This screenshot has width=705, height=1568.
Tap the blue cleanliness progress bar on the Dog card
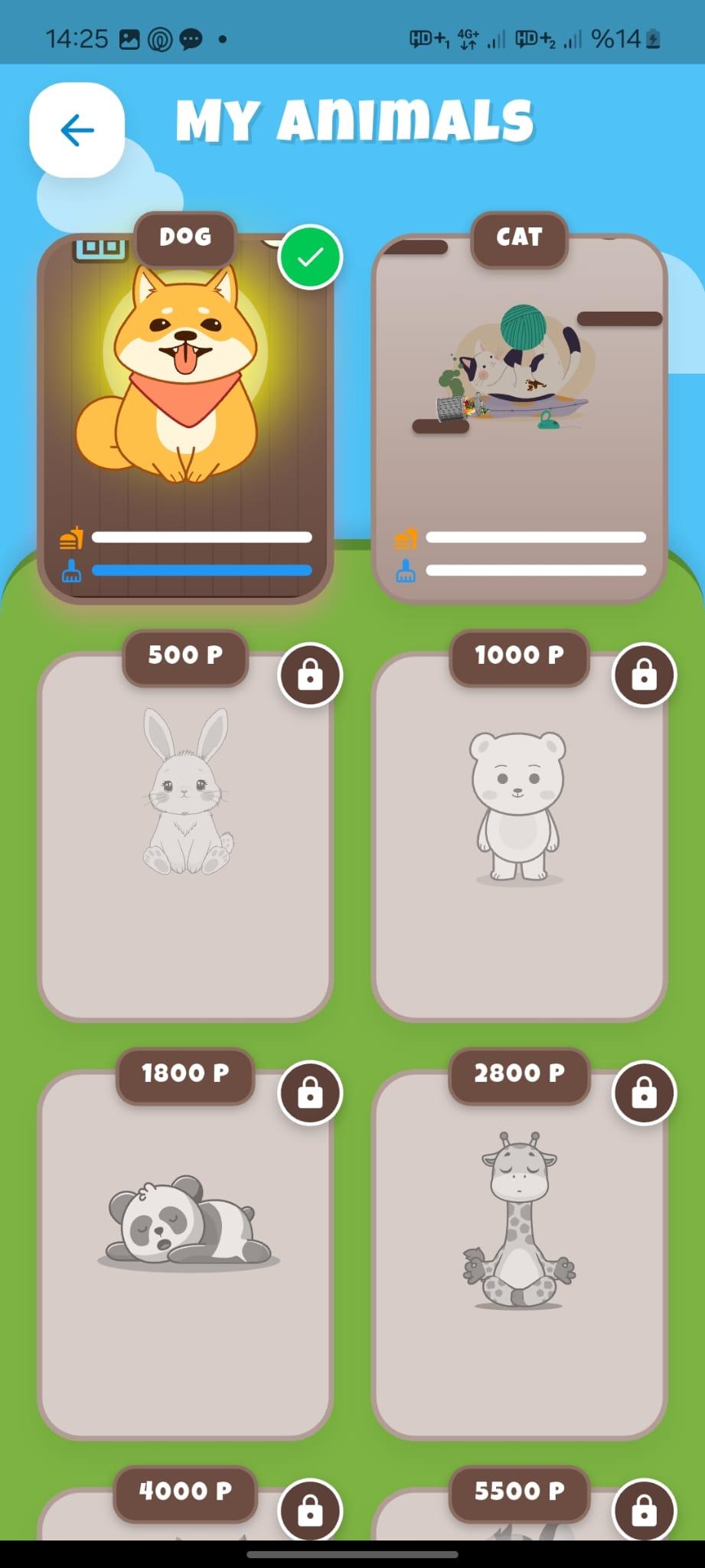click(x=199, y=570)
